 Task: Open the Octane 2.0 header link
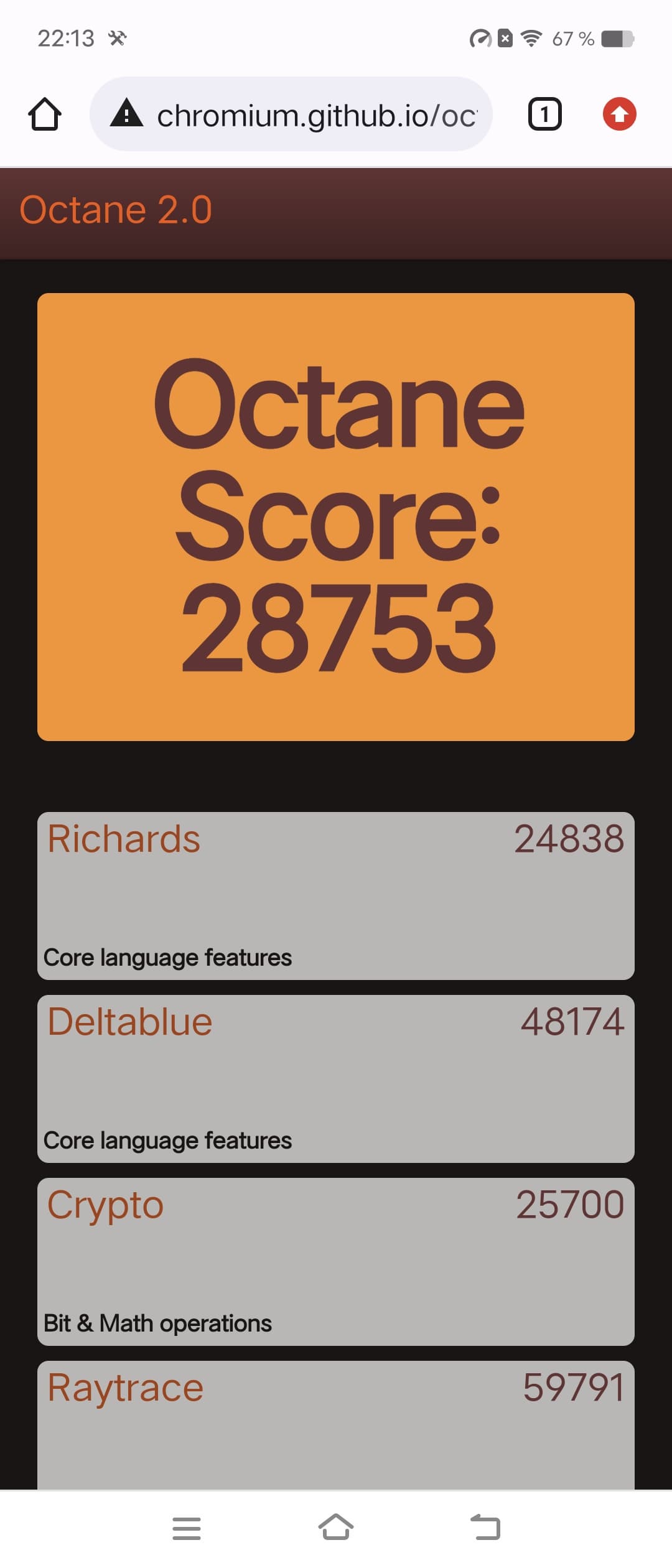[116, 210]
